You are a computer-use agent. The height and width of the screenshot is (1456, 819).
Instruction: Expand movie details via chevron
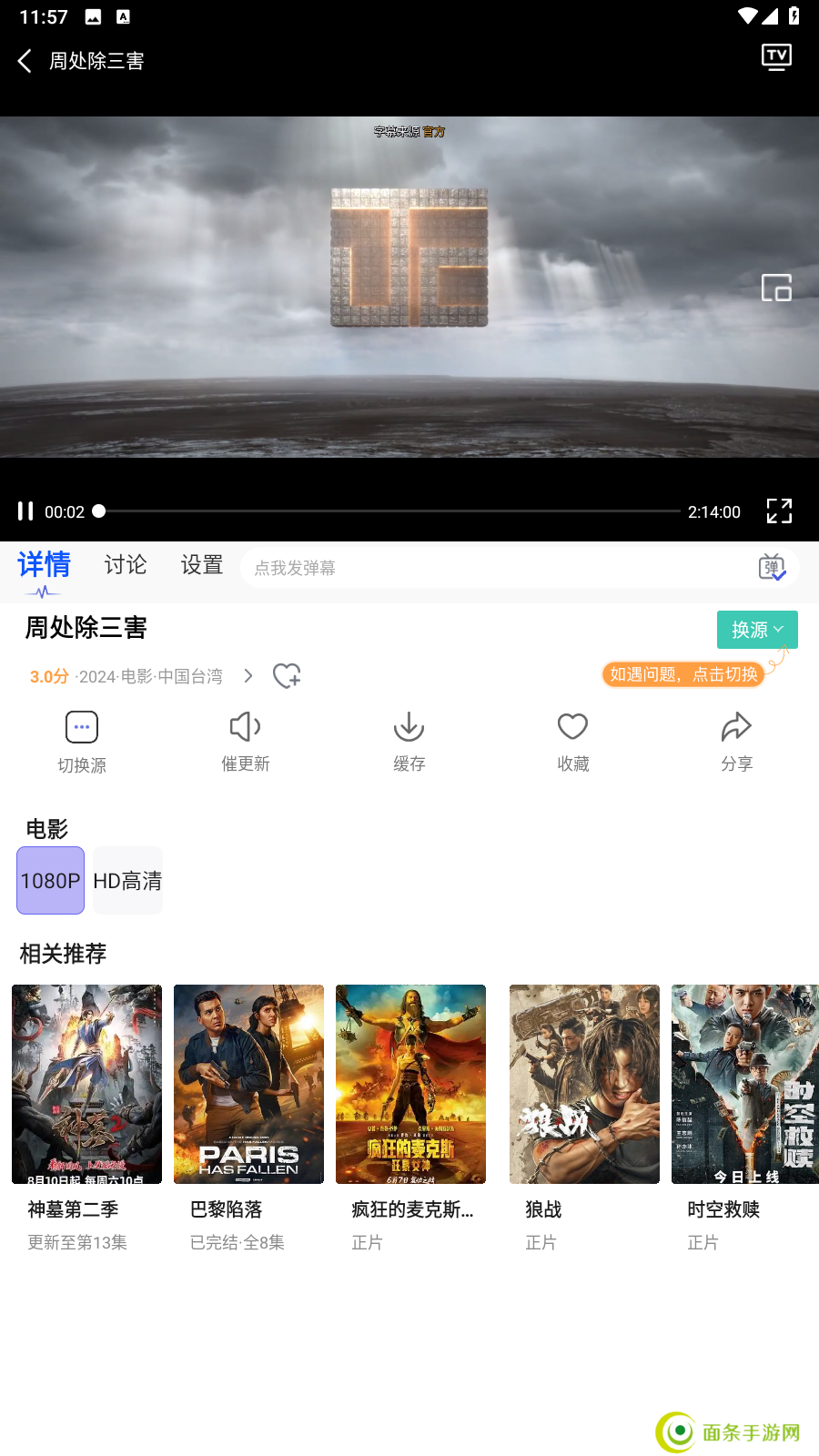248,676
